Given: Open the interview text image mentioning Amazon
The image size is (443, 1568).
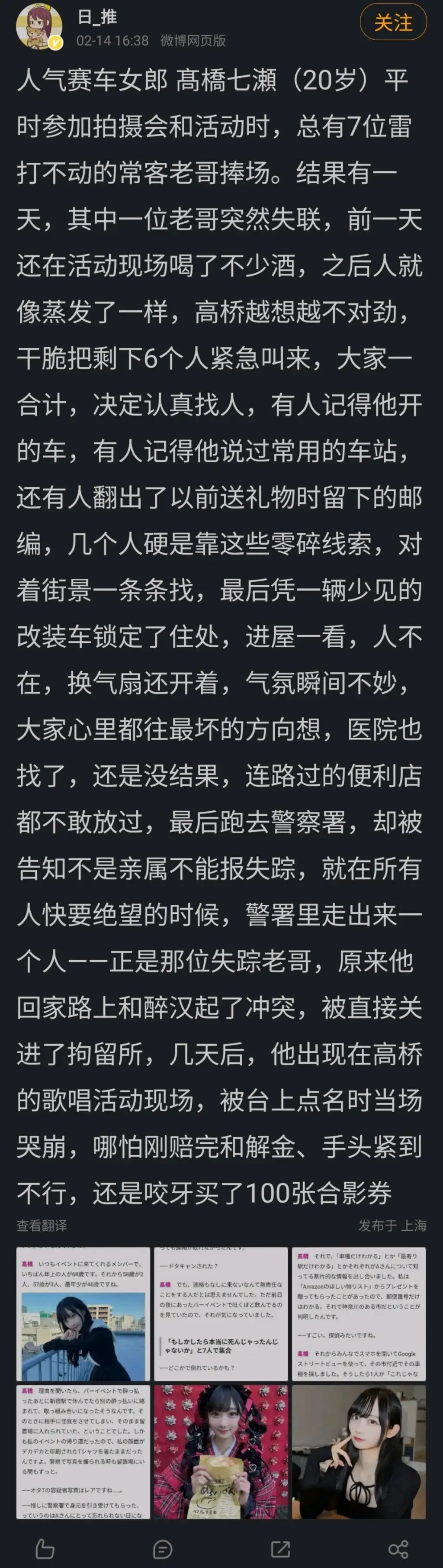Looking at the screenshot, I should pyautogui.click(x=358, y=1313).
